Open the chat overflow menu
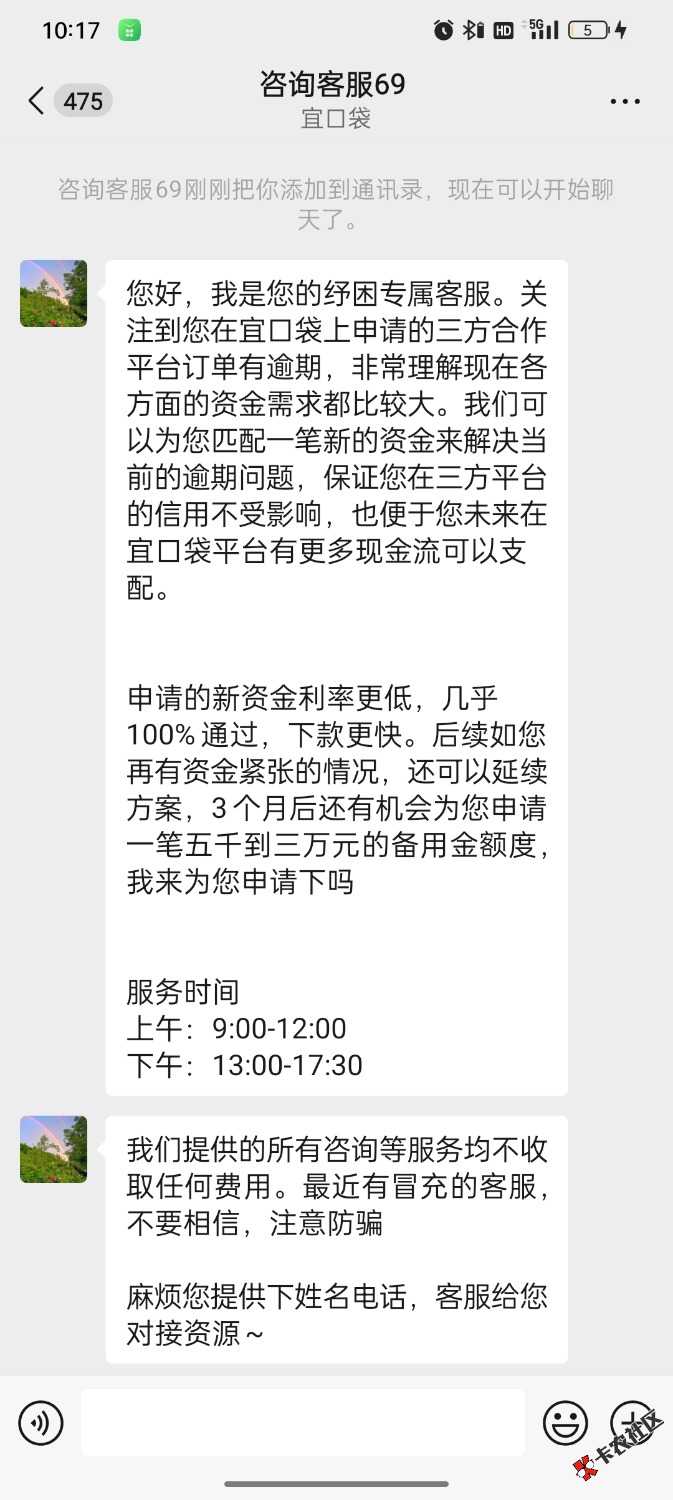 coord(624,101)
